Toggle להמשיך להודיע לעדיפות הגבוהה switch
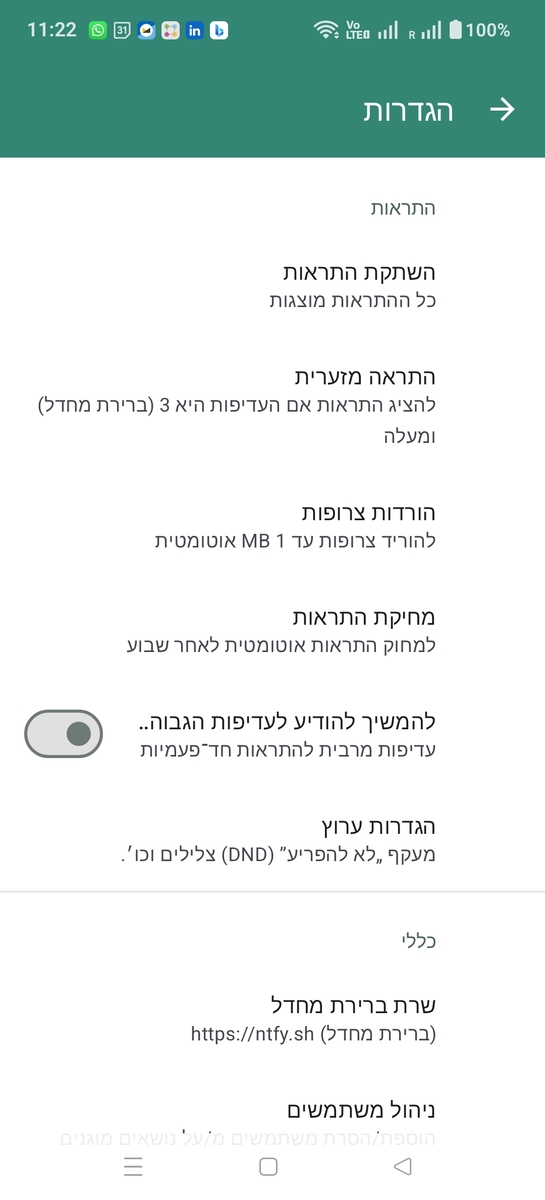The height and width of the screenshot is (1200, 545). tap(64, 734)
